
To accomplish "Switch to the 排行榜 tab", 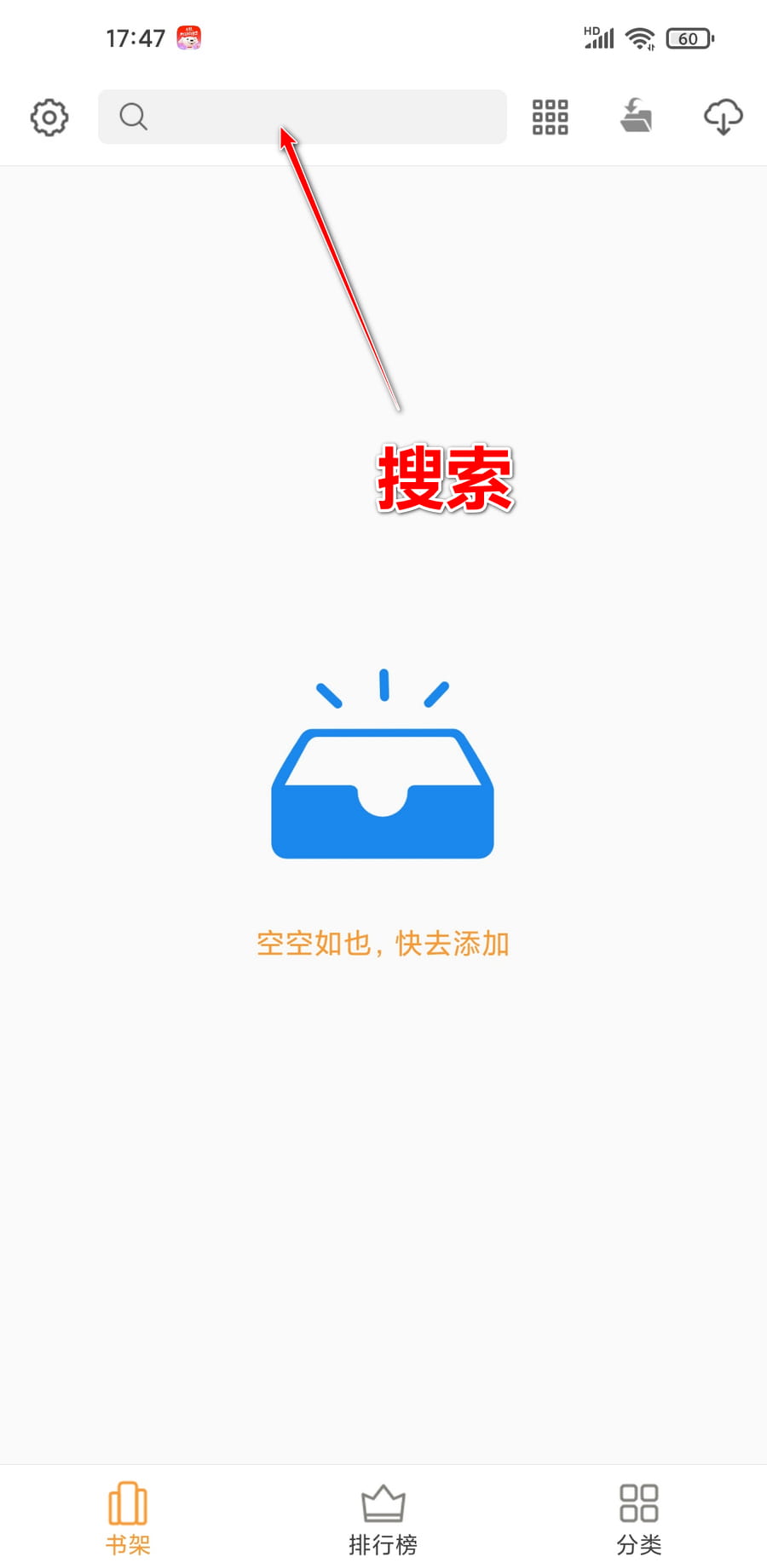I will click(x=383, y=1519).
